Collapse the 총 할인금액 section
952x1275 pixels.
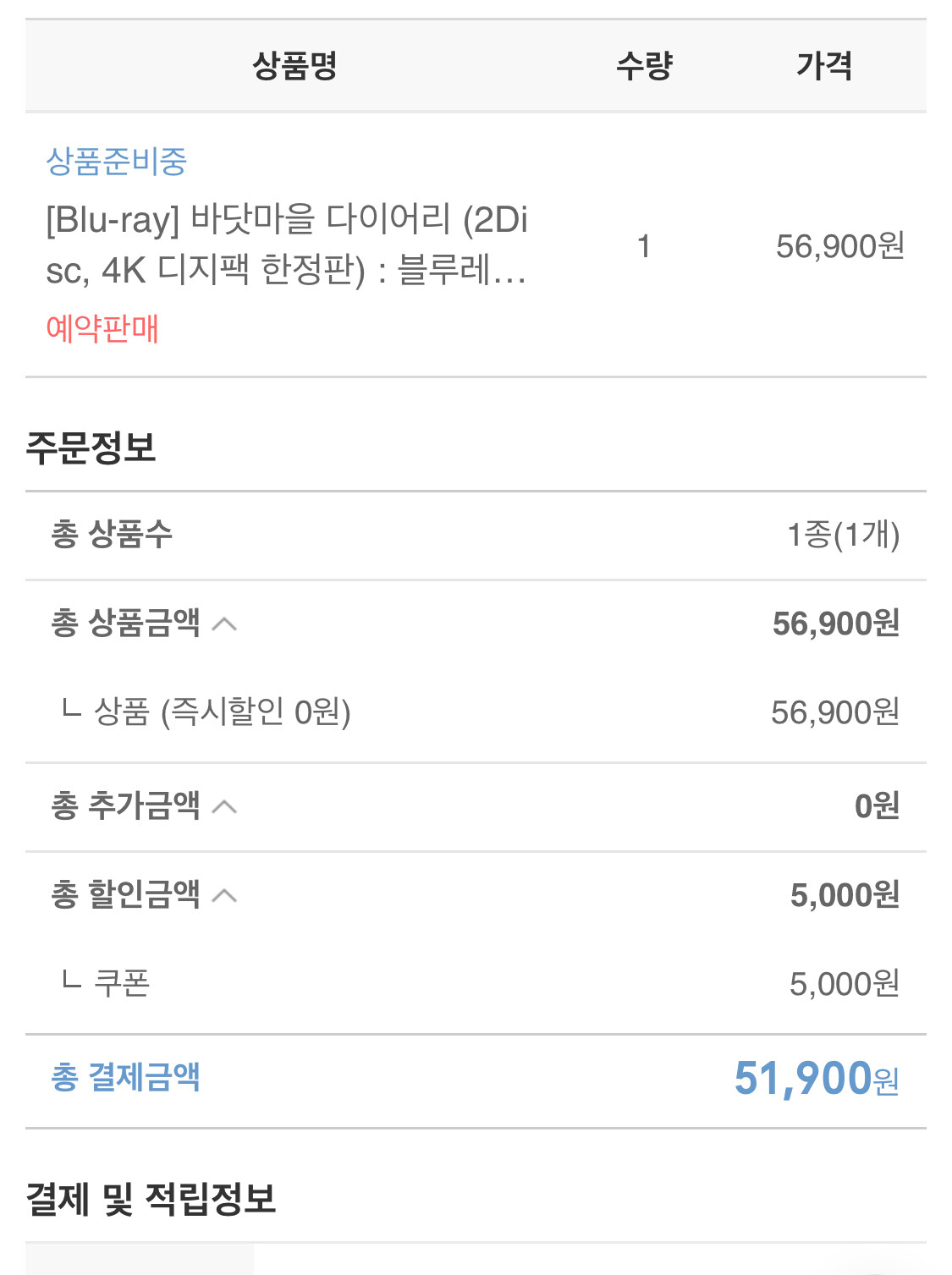pyautogui.click(x=224, y=895)
